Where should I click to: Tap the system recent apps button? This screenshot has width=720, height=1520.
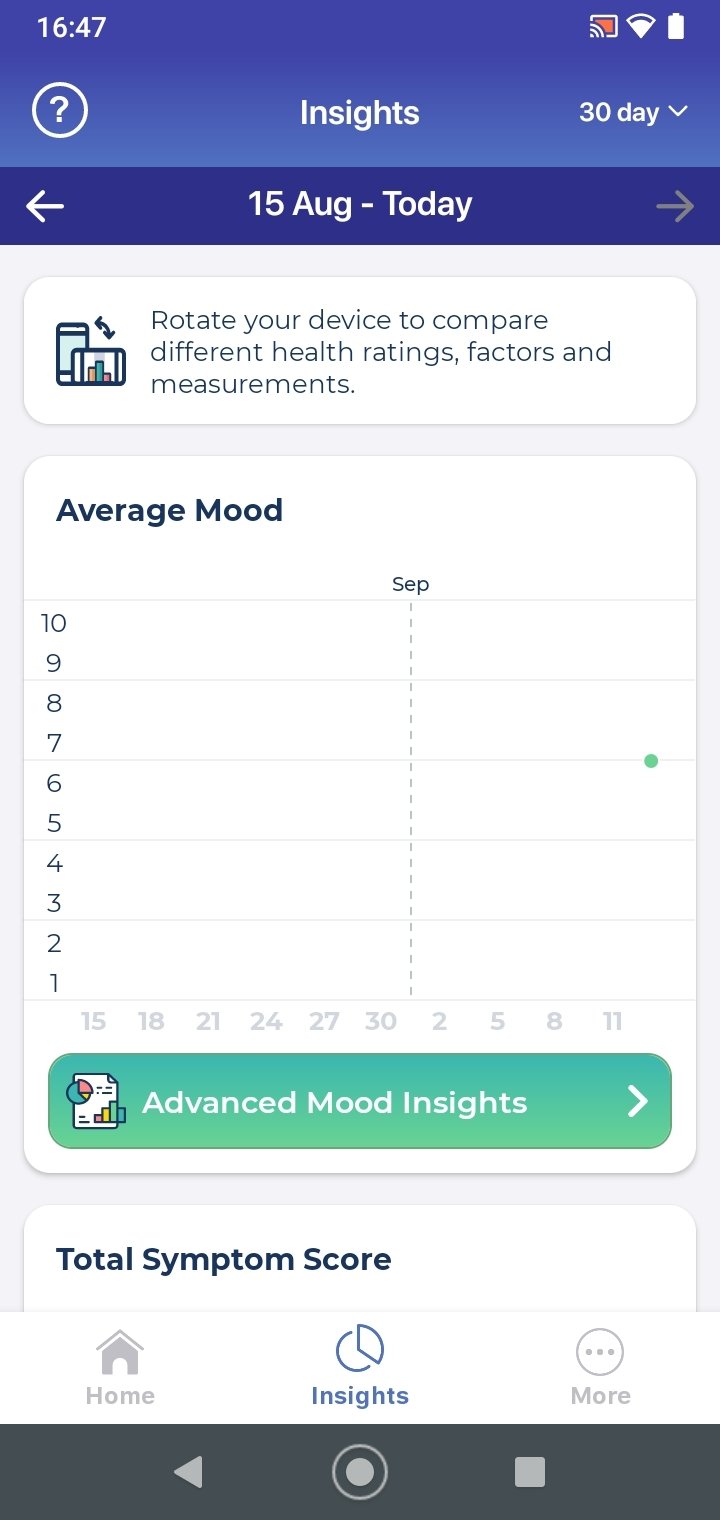pyautogui.click(x=529, y=1472)
